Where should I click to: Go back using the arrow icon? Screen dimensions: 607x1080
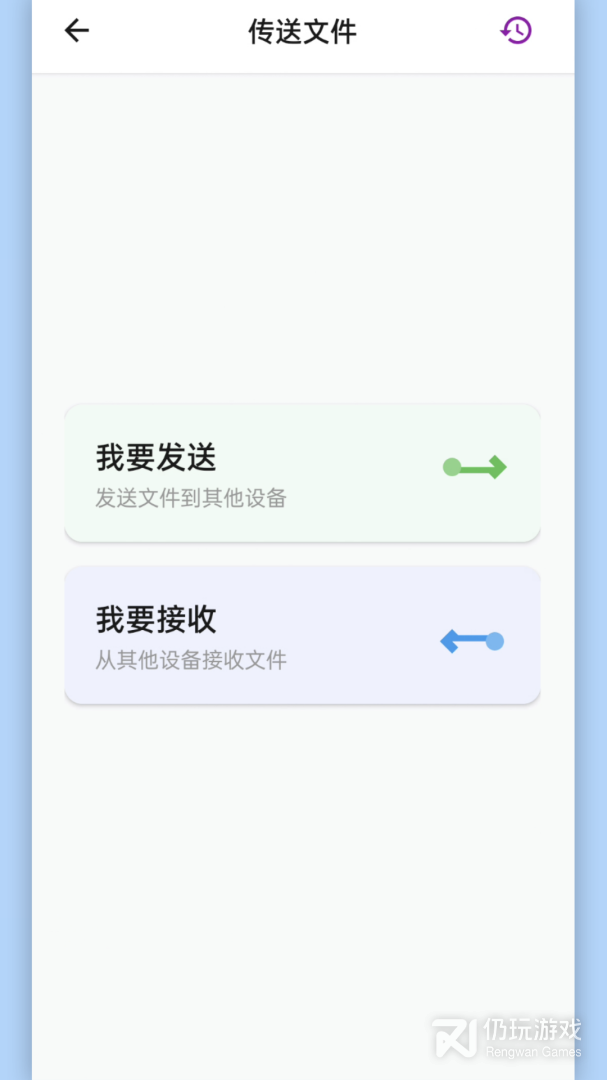pos(77,31)
